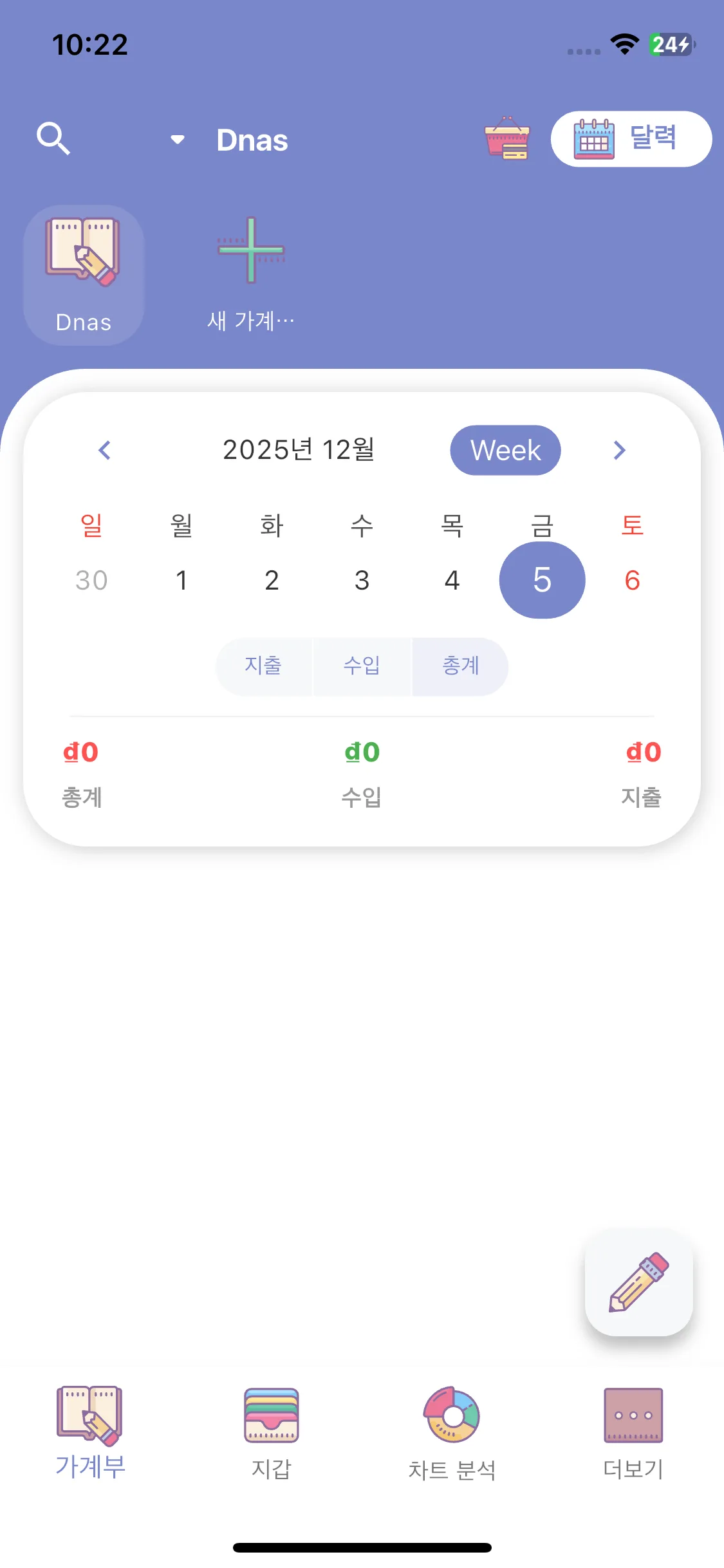Screen dimensions: 724x1568
Task: Go to the next week
Action: point(619,450)
